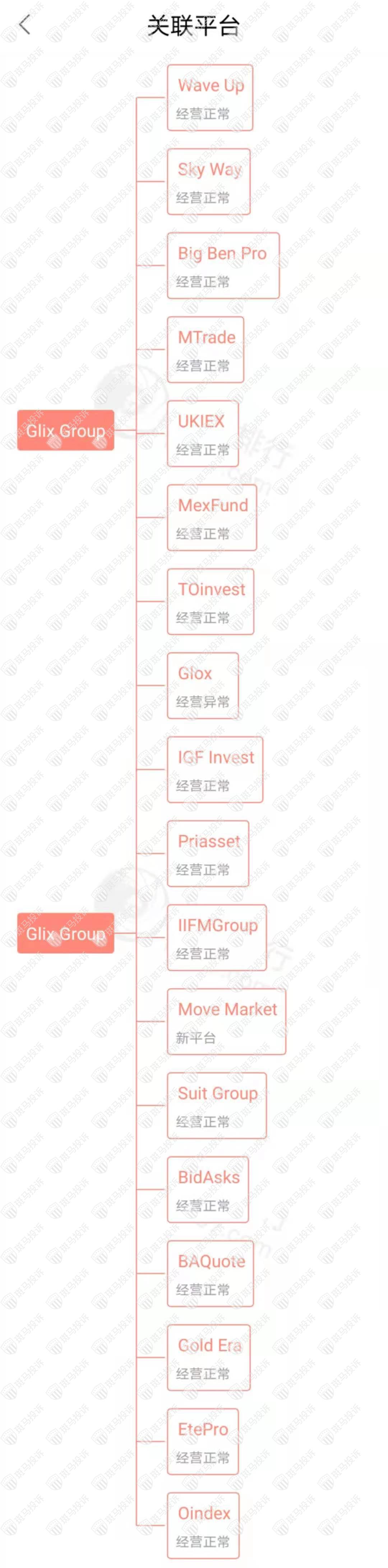Screen dimensions: 388x1568
Task: Open the IIFMGroup platform node
Action: point(216,937)
